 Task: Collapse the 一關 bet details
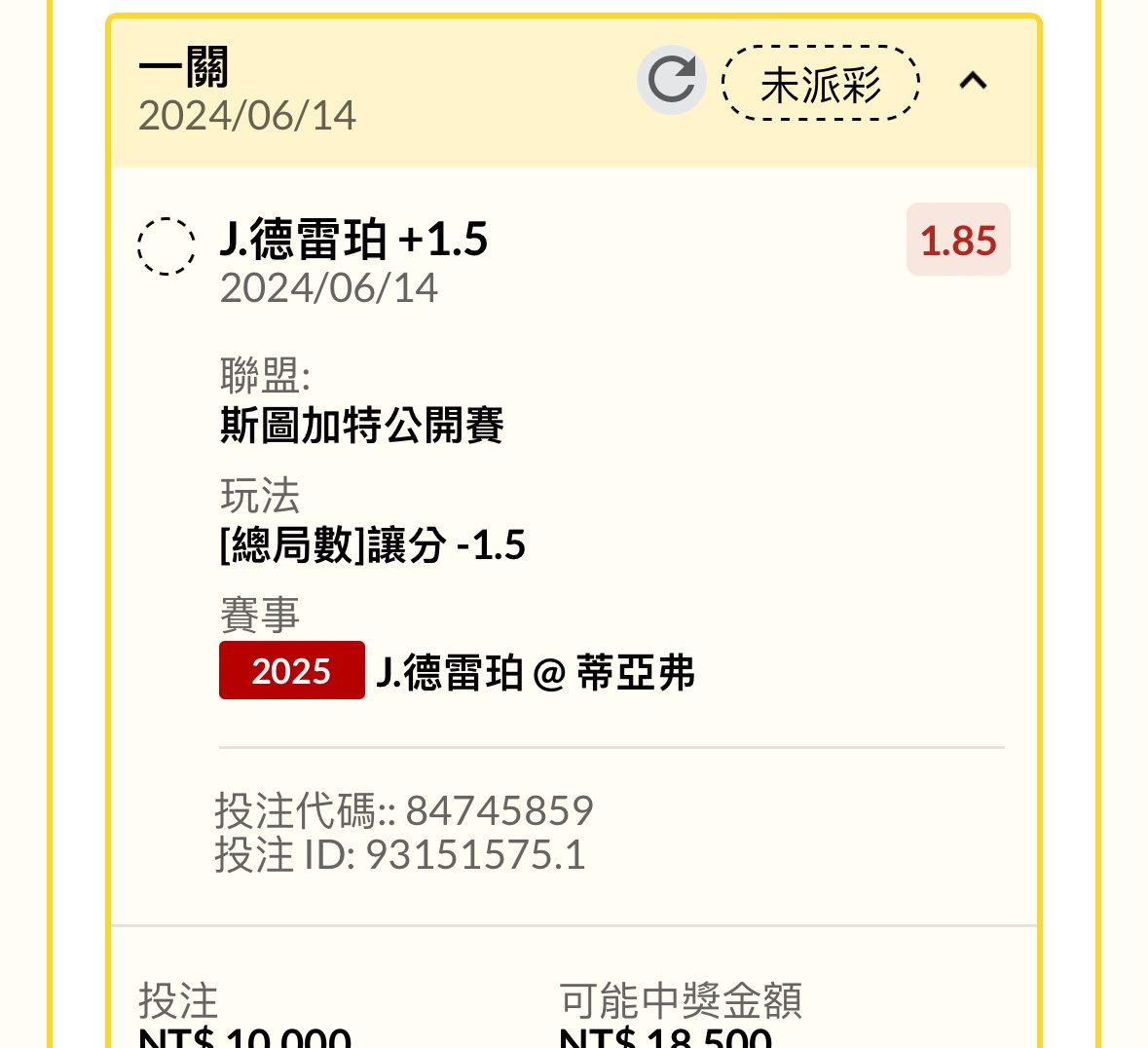point(973,82)
